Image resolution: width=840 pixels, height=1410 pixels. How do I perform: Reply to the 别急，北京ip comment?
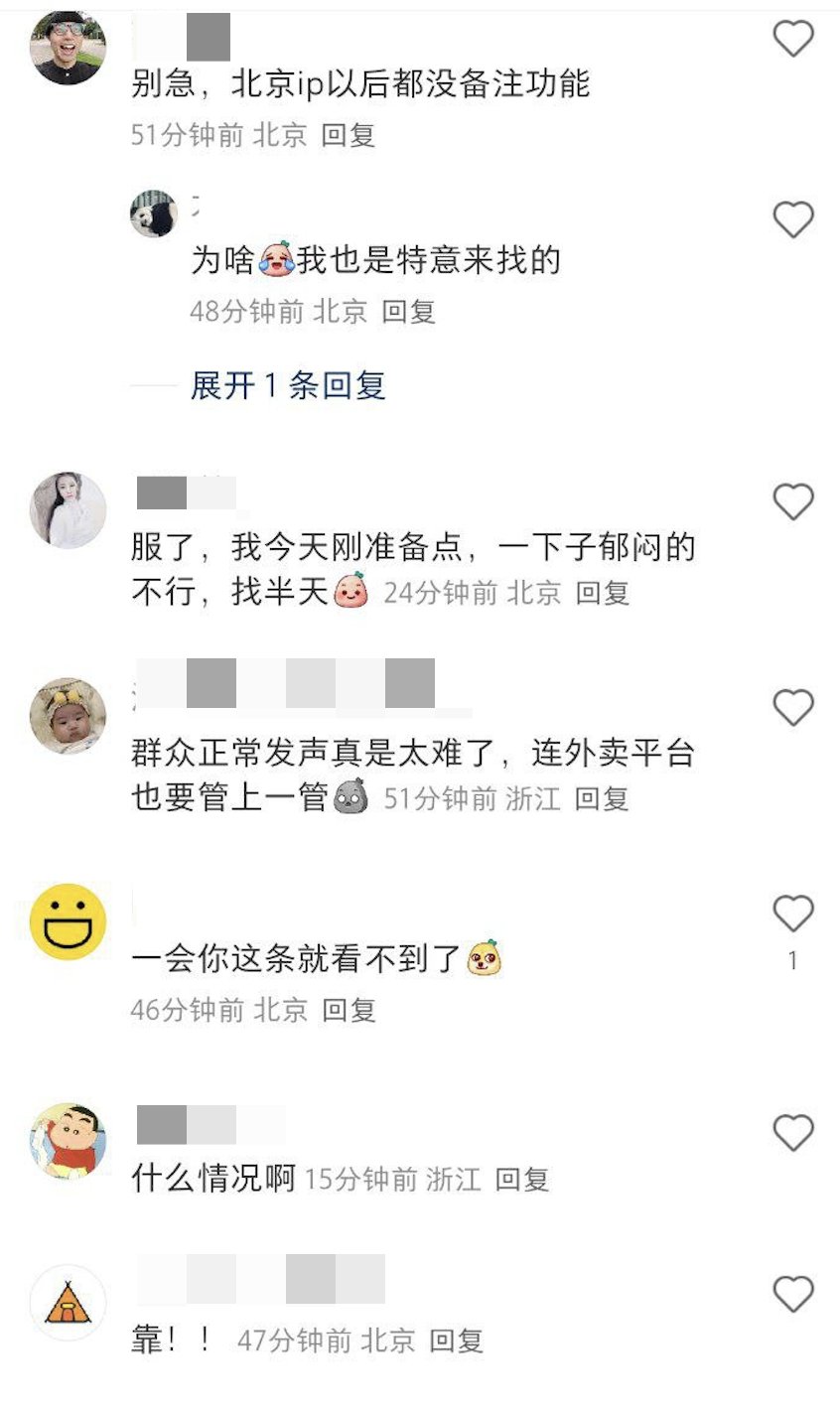tap(348, 135)
